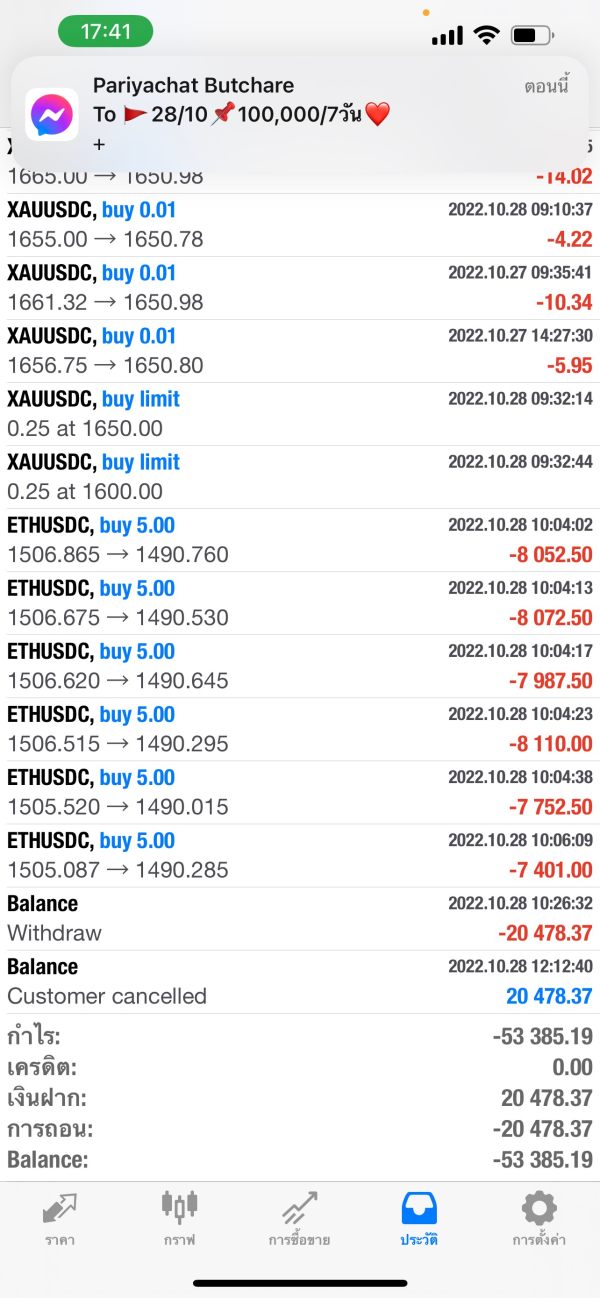Image resolution: width=600 pixels, height=1298 pixels.
Task: Open the Messenger notification from Pariyachat Butchare
Action: pos(300,114)
